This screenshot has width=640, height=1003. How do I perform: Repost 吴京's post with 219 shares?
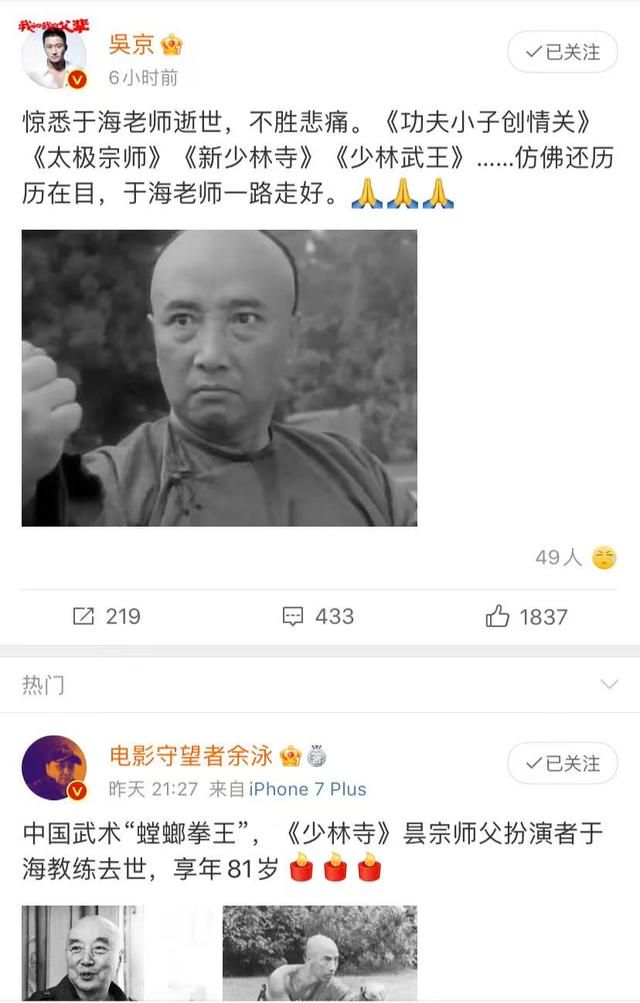point(106,617)
